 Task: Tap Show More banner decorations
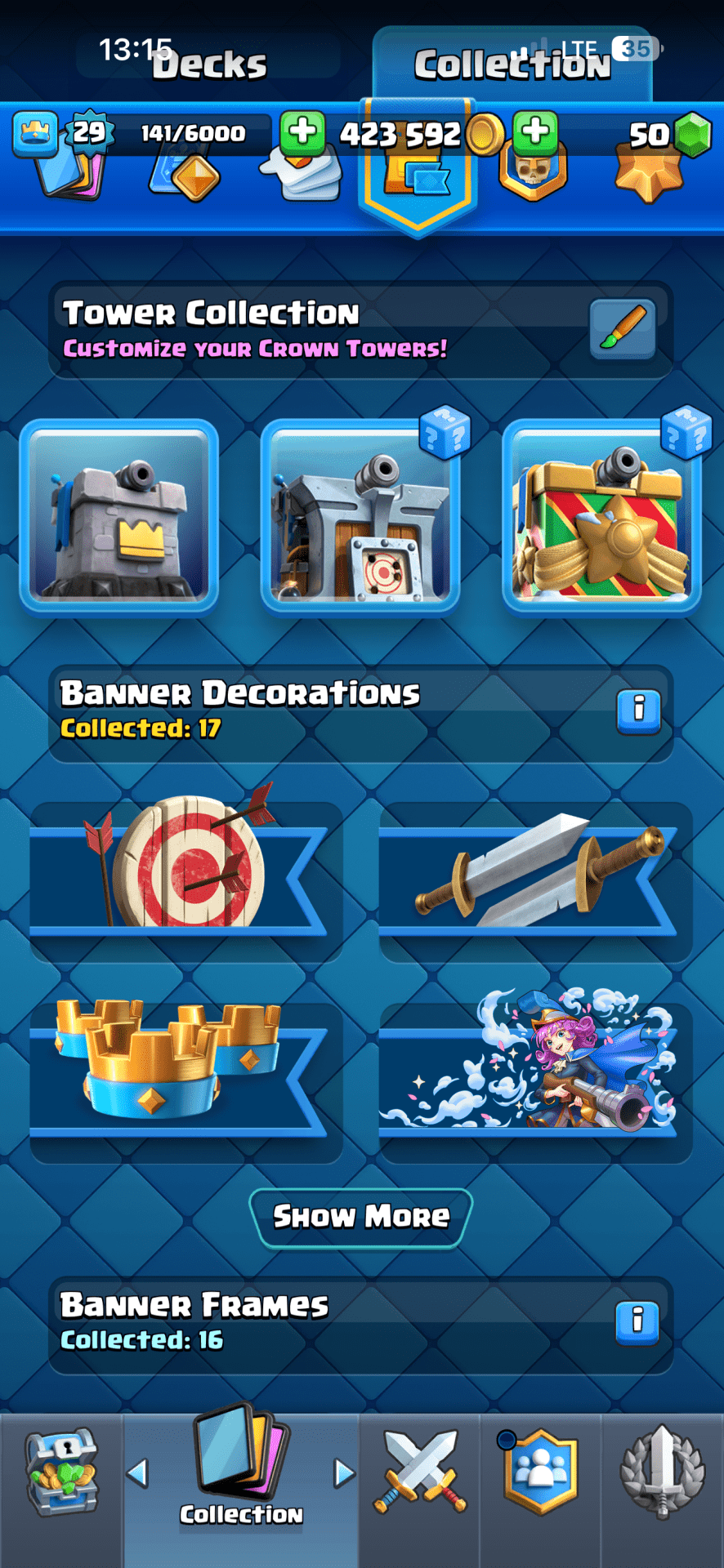(361, 1217)
